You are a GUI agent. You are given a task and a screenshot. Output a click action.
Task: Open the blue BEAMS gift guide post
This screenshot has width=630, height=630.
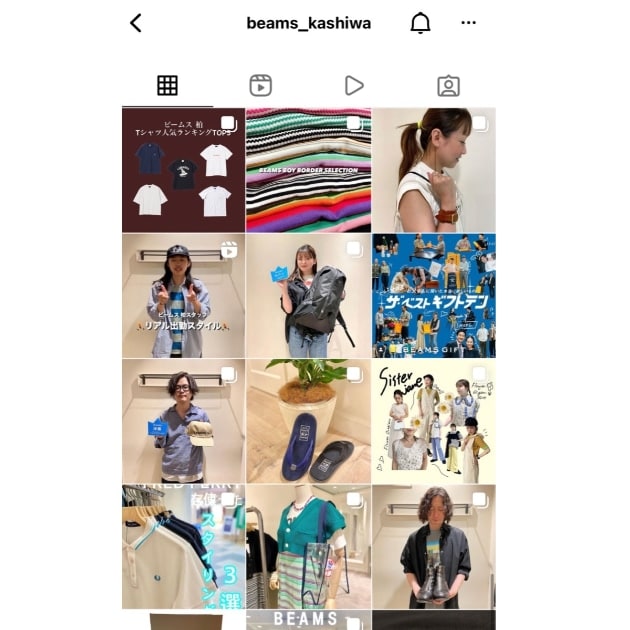433,296
